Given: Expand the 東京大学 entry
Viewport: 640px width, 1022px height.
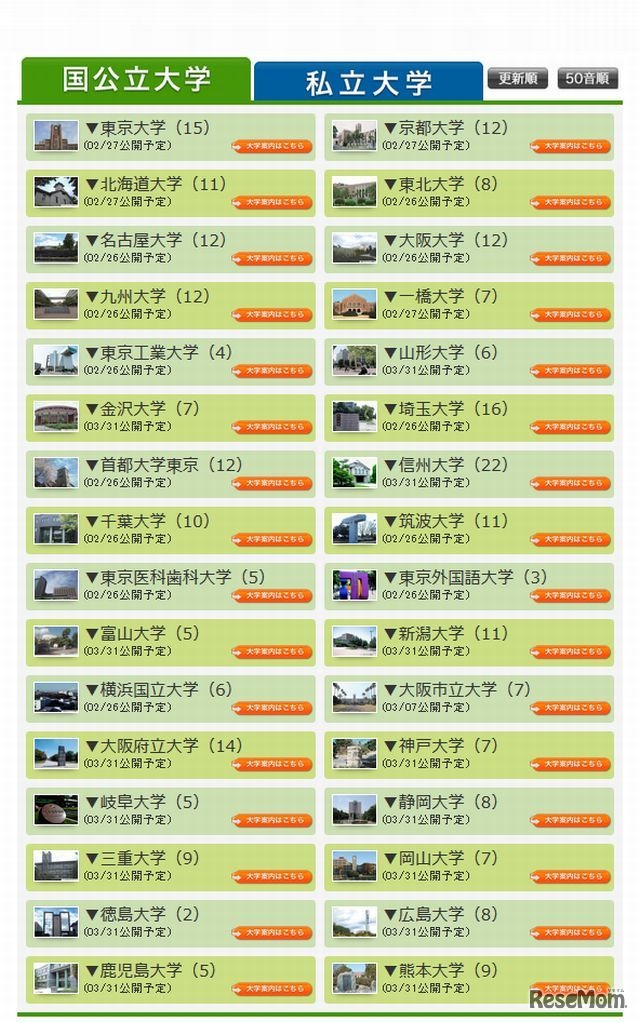Looking at the screenshot, I should tap(147, 128).
